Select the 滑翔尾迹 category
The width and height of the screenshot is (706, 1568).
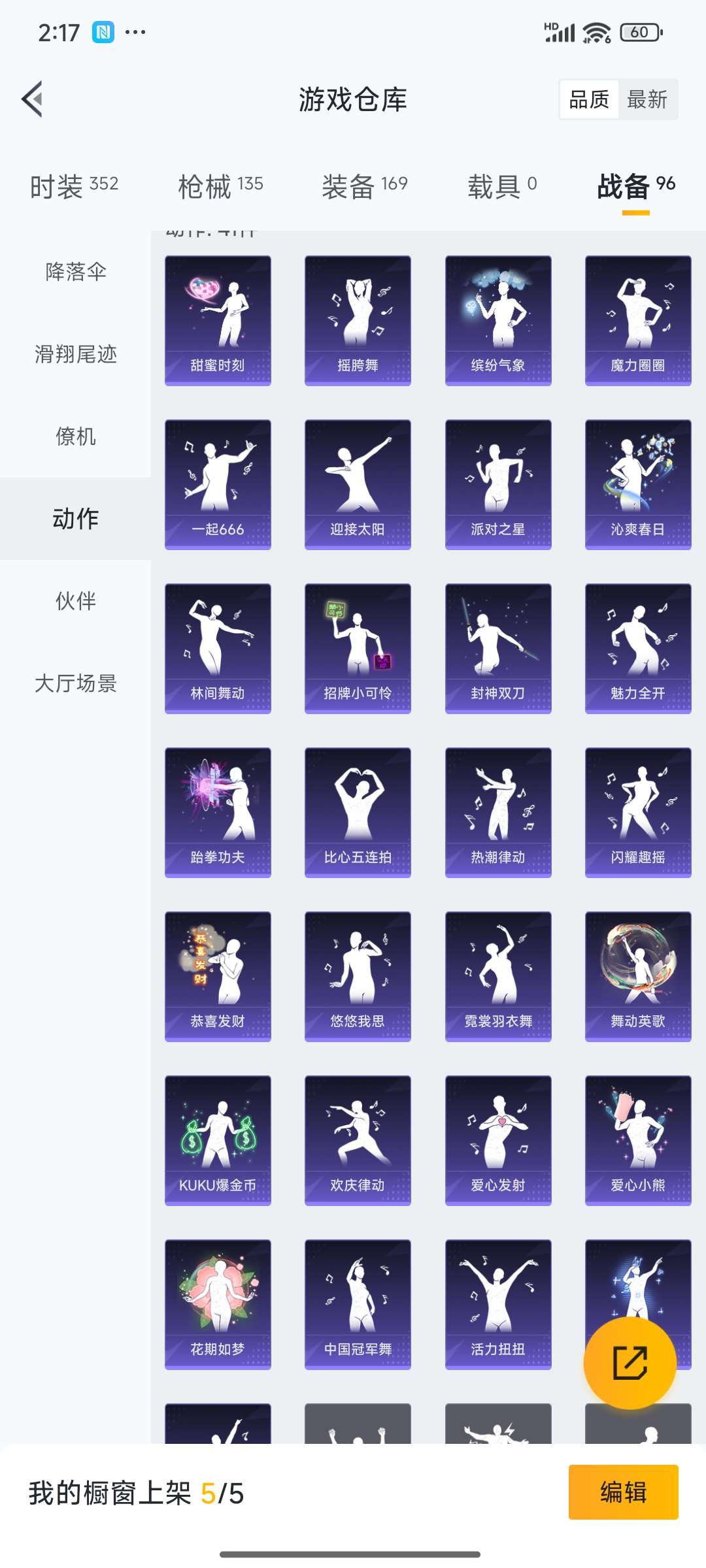(x=76, y=354)
